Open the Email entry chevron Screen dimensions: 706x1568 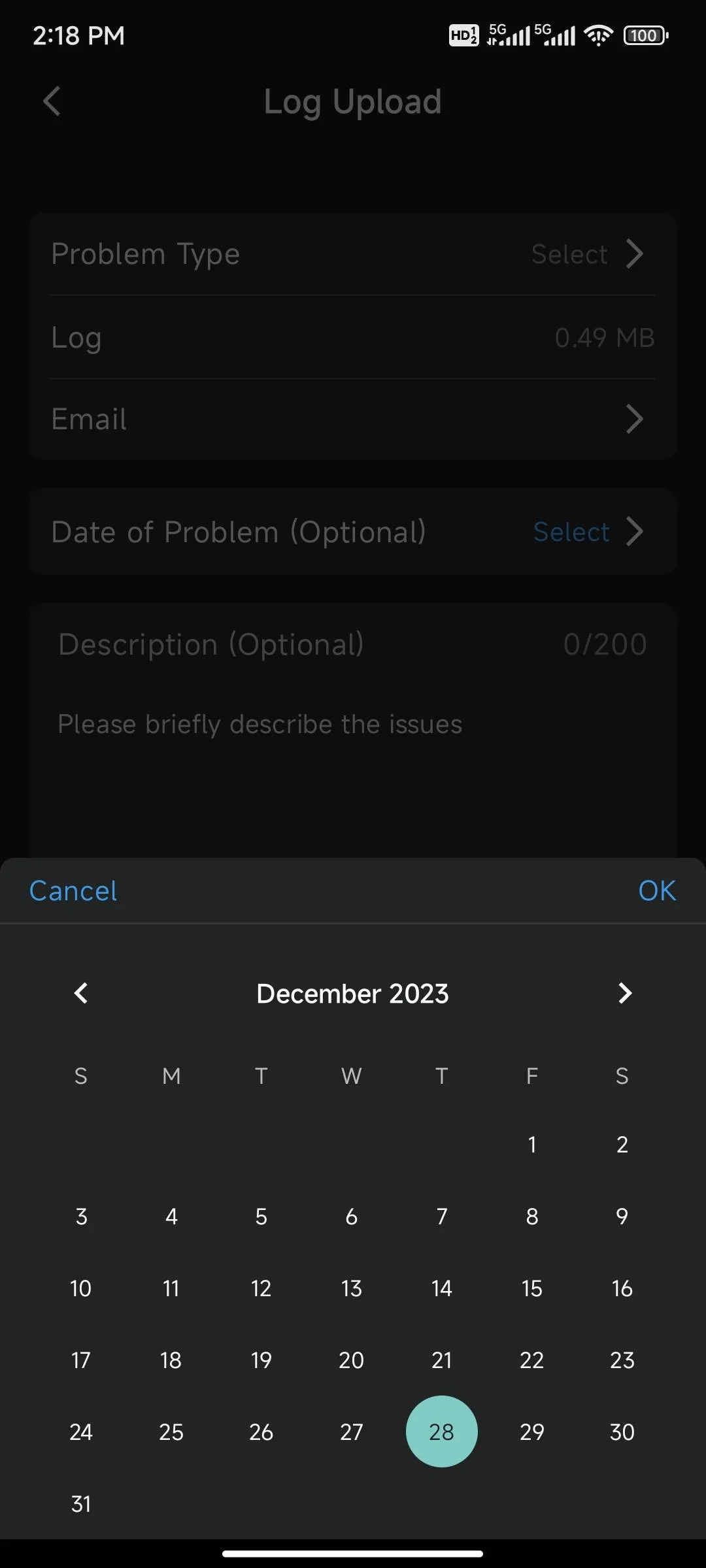[x=633, y=419]
